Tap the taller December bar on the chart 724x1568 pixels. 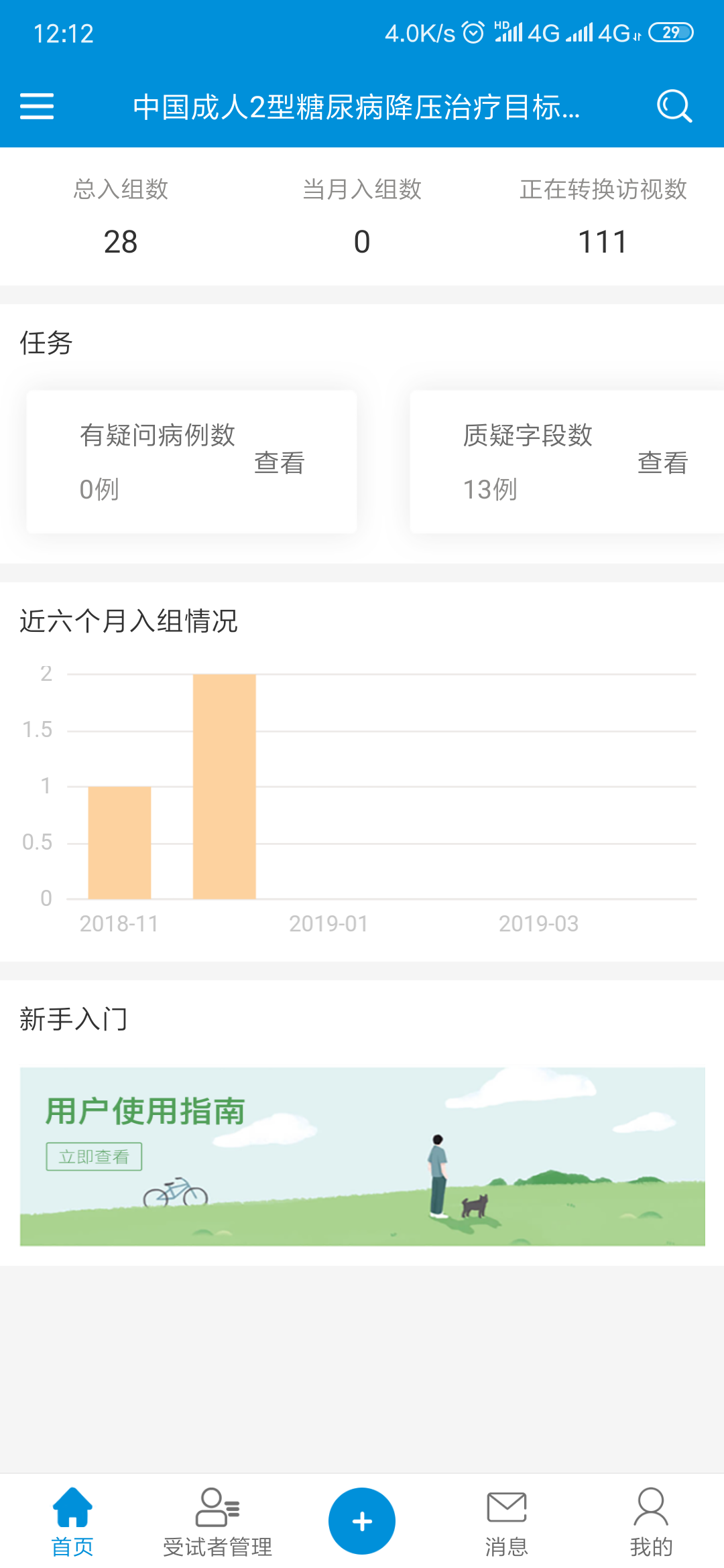pyautogui.click(x=225, y=784)
